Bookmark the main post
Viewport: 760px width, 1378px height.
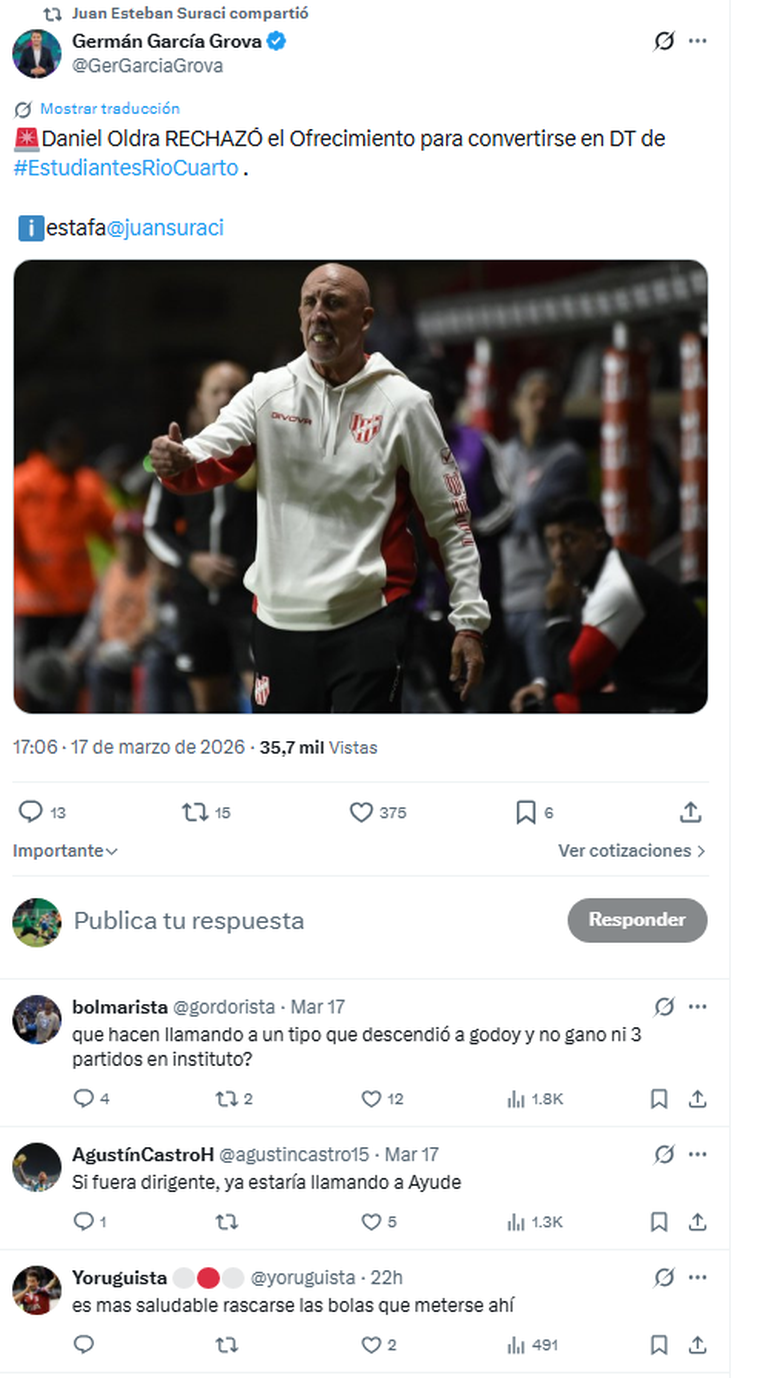coord(526,812)
